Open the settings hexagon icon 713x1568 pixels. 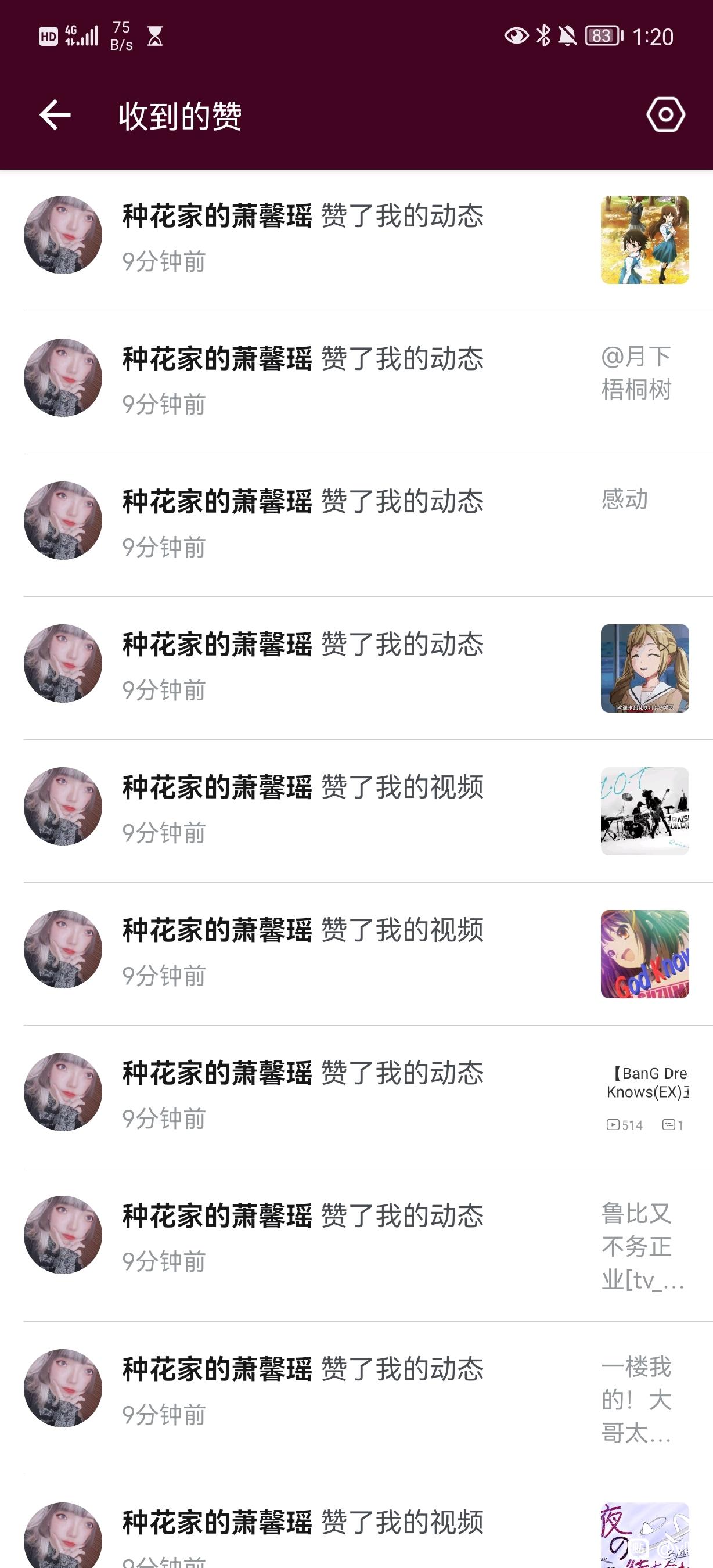(x=665, y=115)
